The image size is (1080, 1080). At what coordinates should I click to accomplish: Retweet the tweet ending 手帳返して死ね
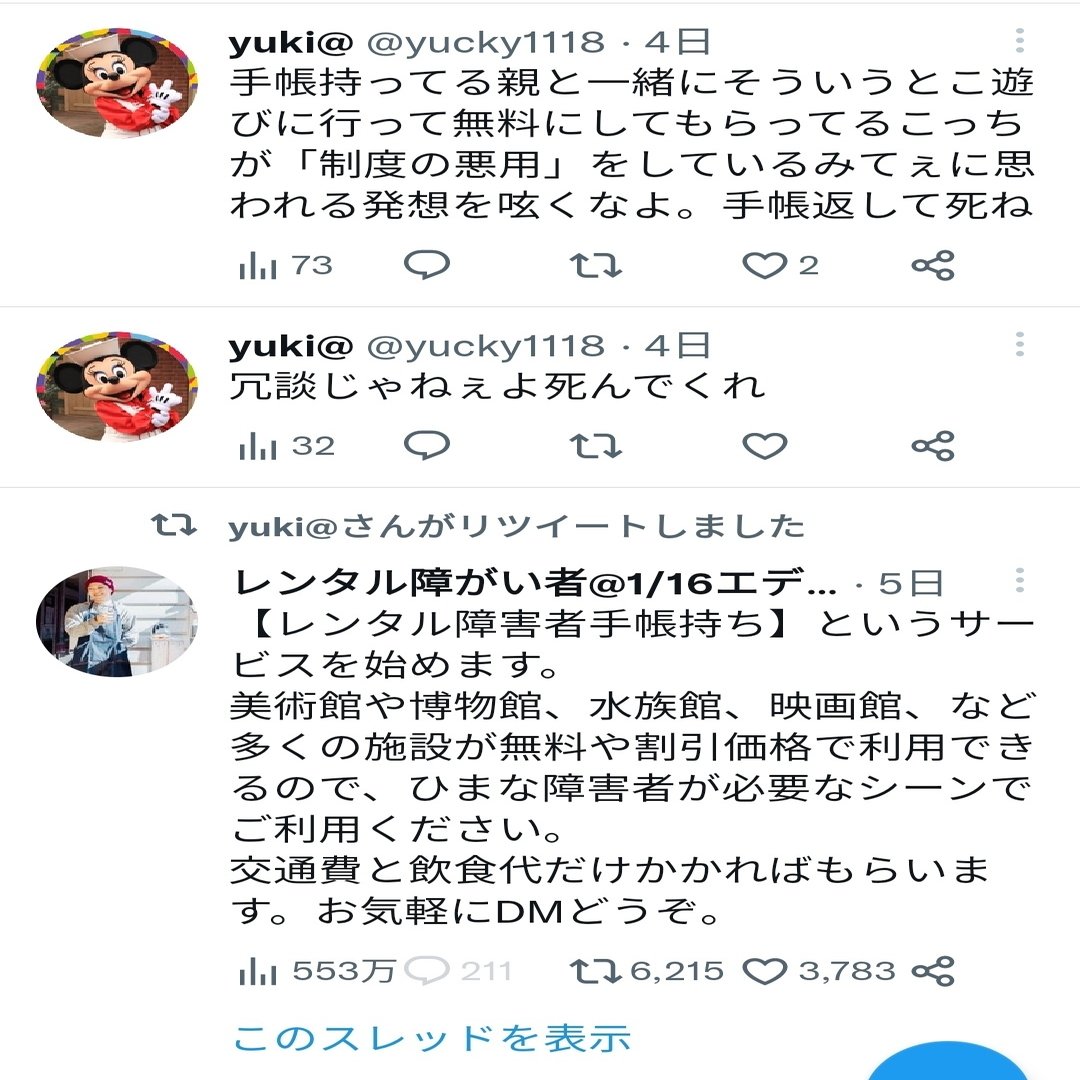(x=596, y=265)
